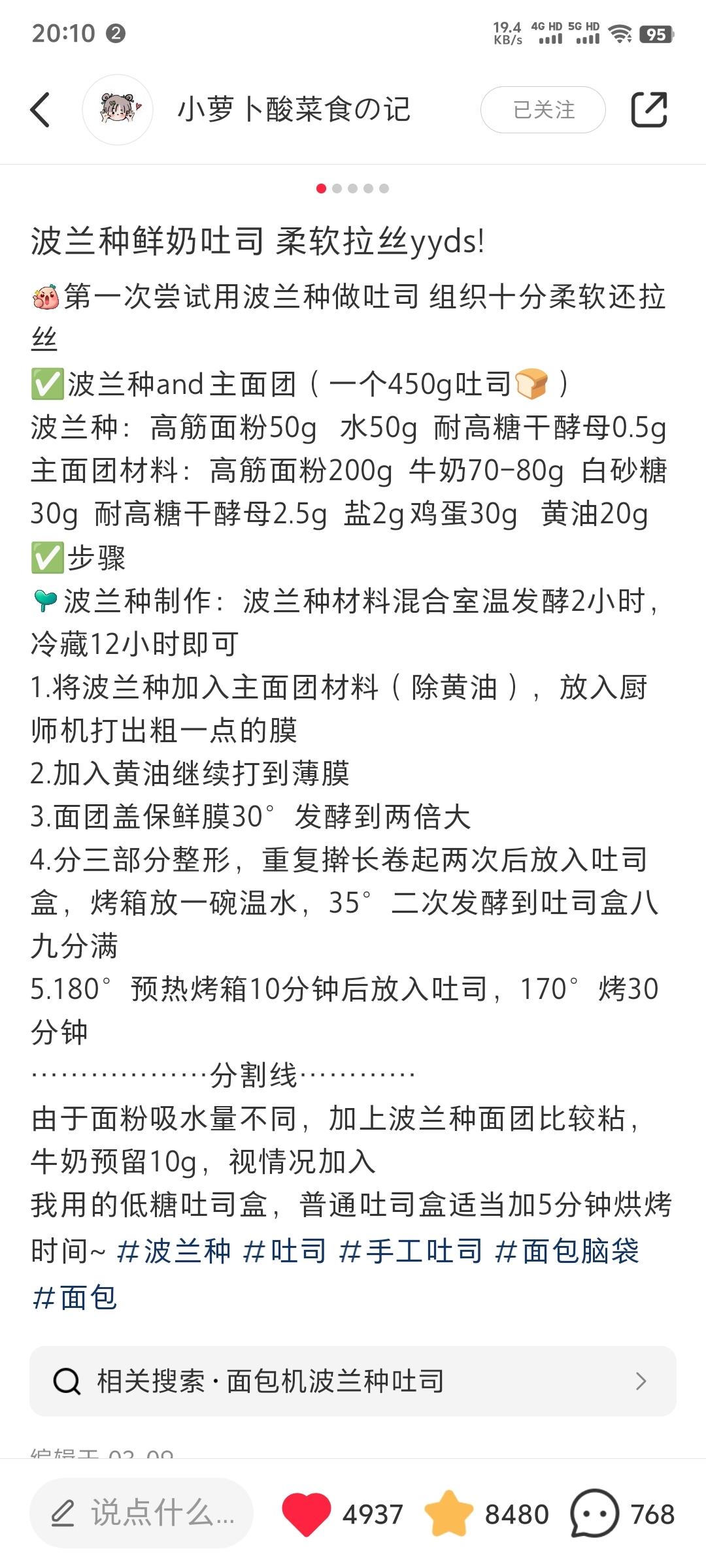Open the #面包脑袋 hashtag
706x1568 pixels.
[x=567, y=1251]
